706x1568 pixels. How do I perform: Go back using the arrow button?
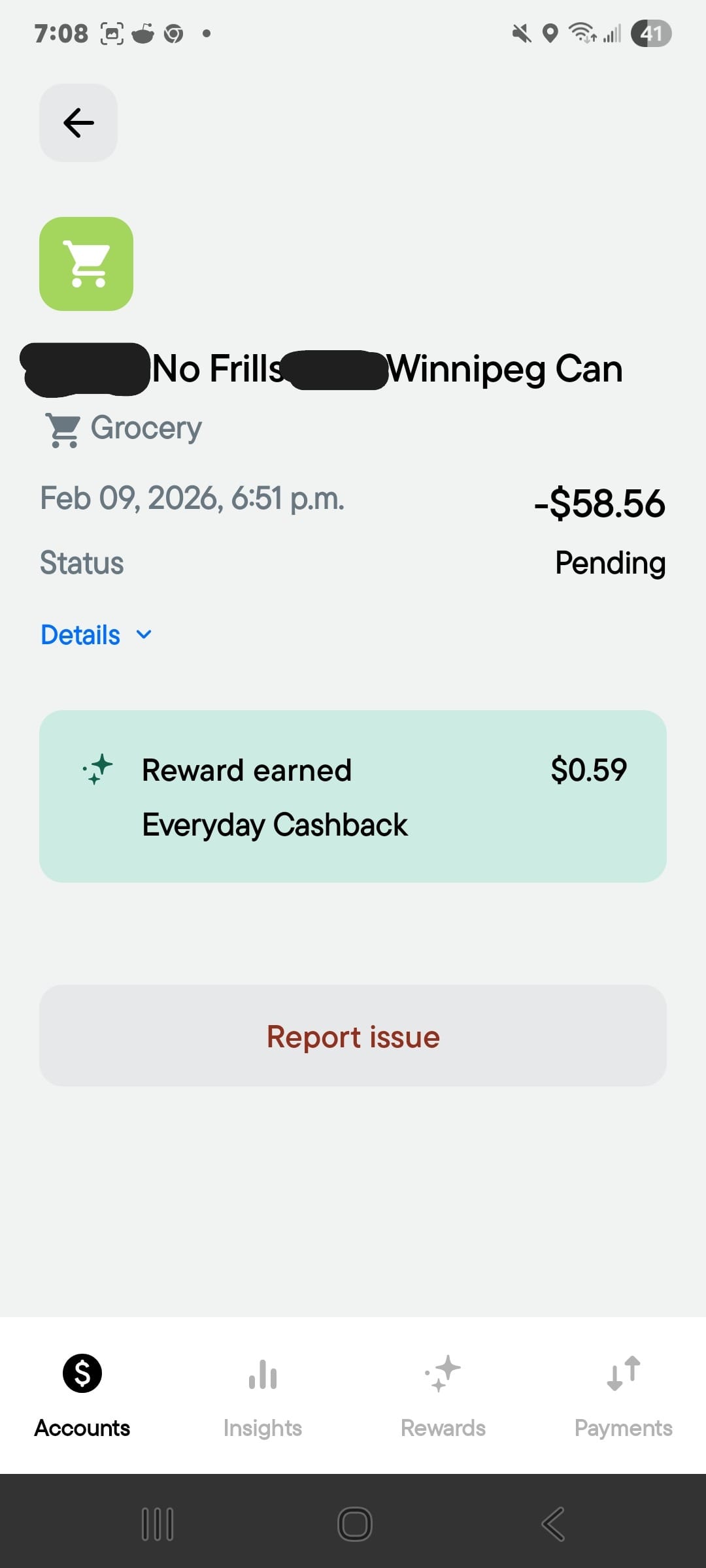tap(78, 123)
